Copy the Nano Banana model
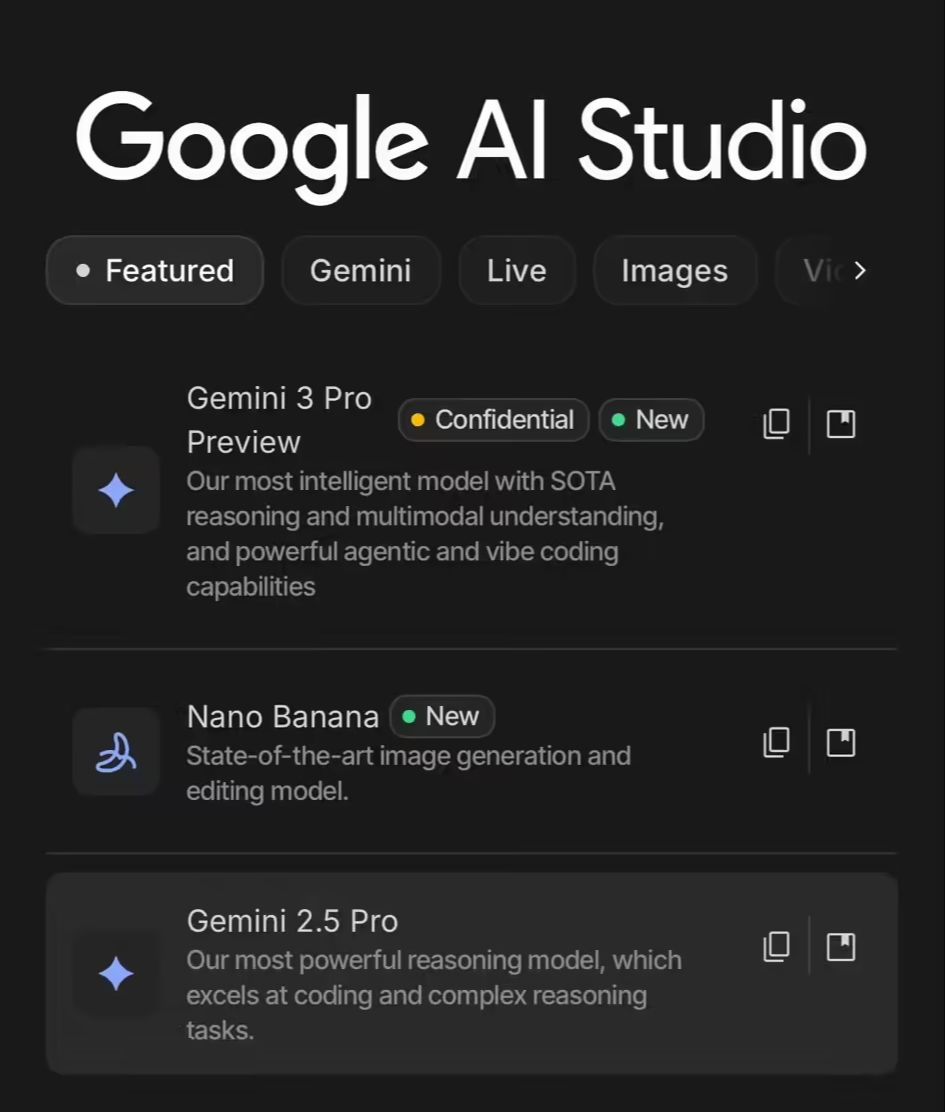Viewport: 945px width, 1112px height. tap(775, 742)
